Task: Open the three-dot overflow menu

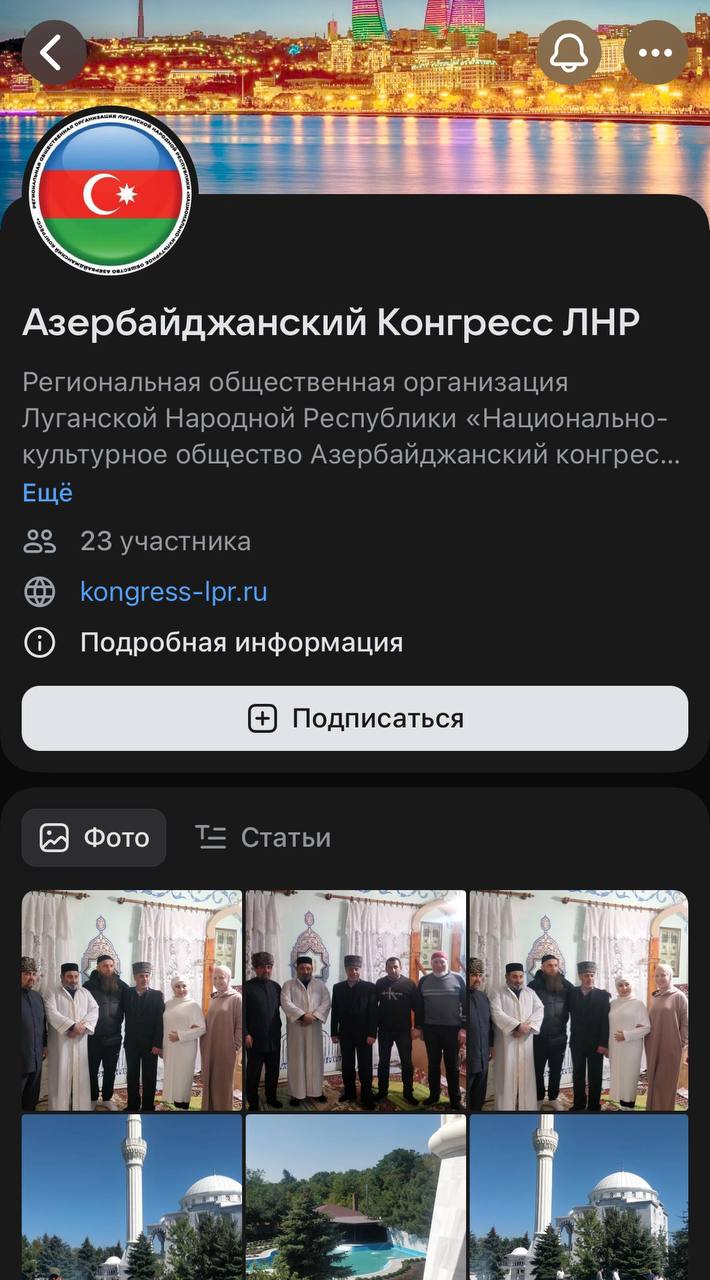Action: (x=655, y=53)
